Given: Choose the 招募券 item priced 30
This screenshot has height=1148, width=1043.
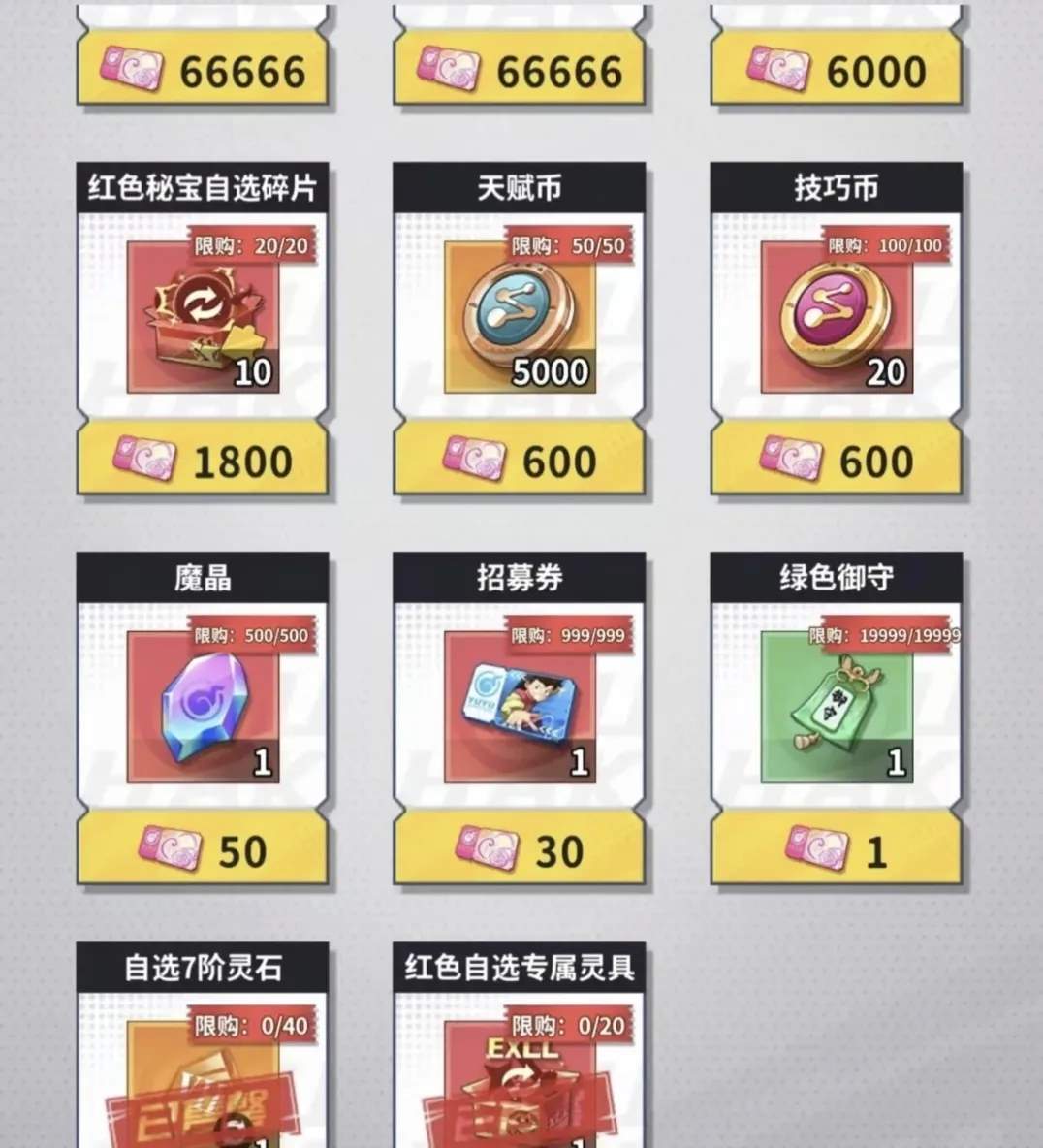Looking at the screenshot, I should coord(520,850).
